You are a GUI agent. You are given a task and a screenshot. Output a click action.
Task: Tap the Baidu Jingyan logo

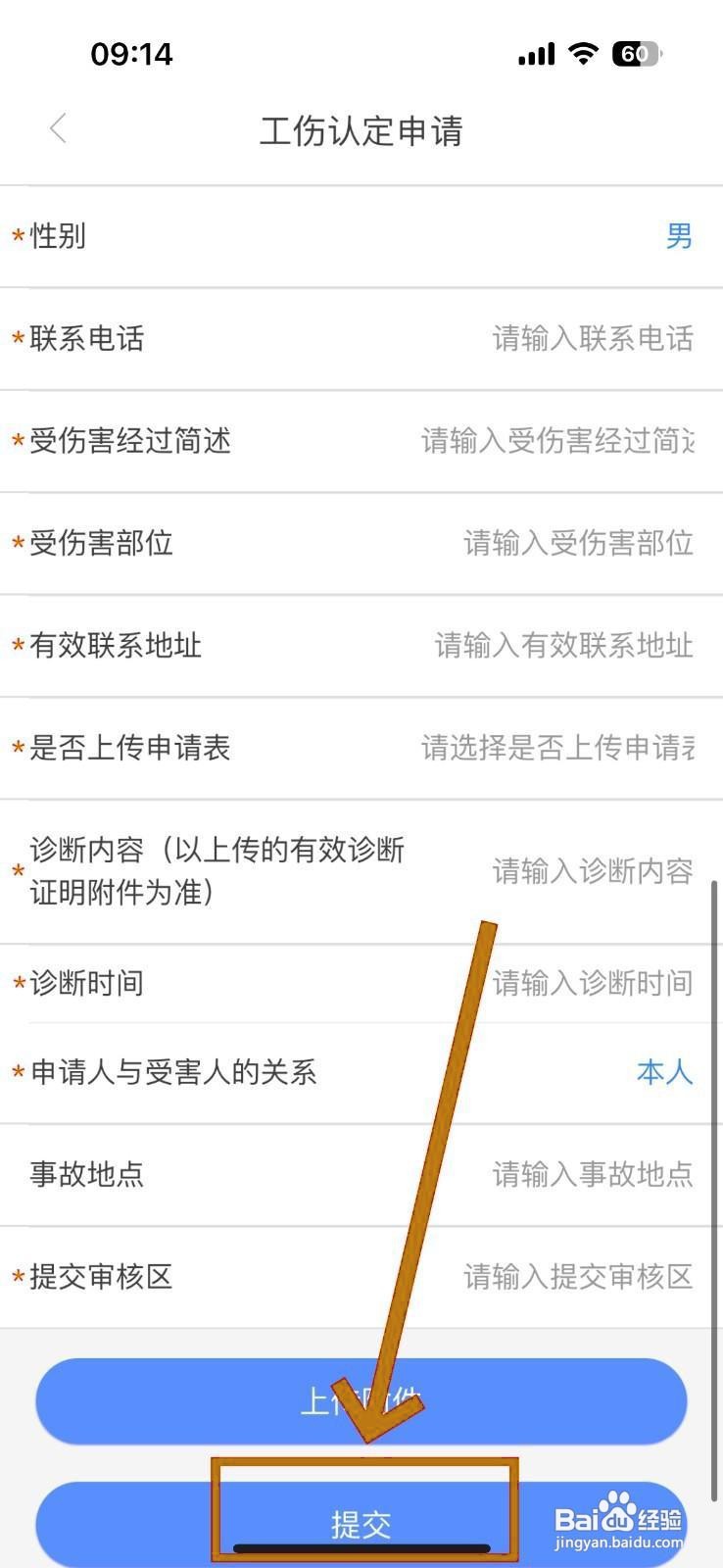tap(619, 1519)
